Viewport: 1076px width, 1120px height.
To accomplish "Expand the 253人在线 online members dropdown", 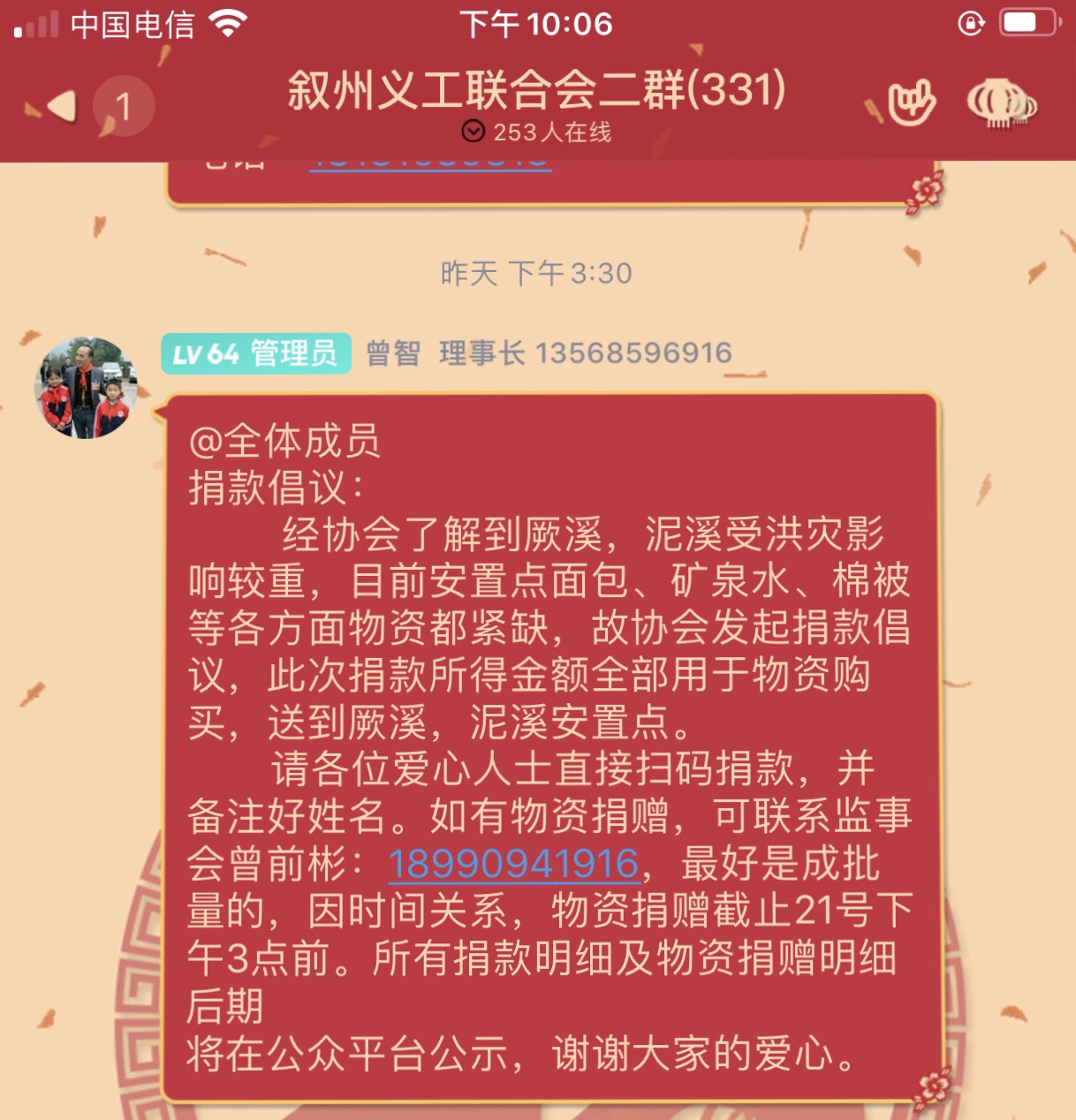I will 535,132.
